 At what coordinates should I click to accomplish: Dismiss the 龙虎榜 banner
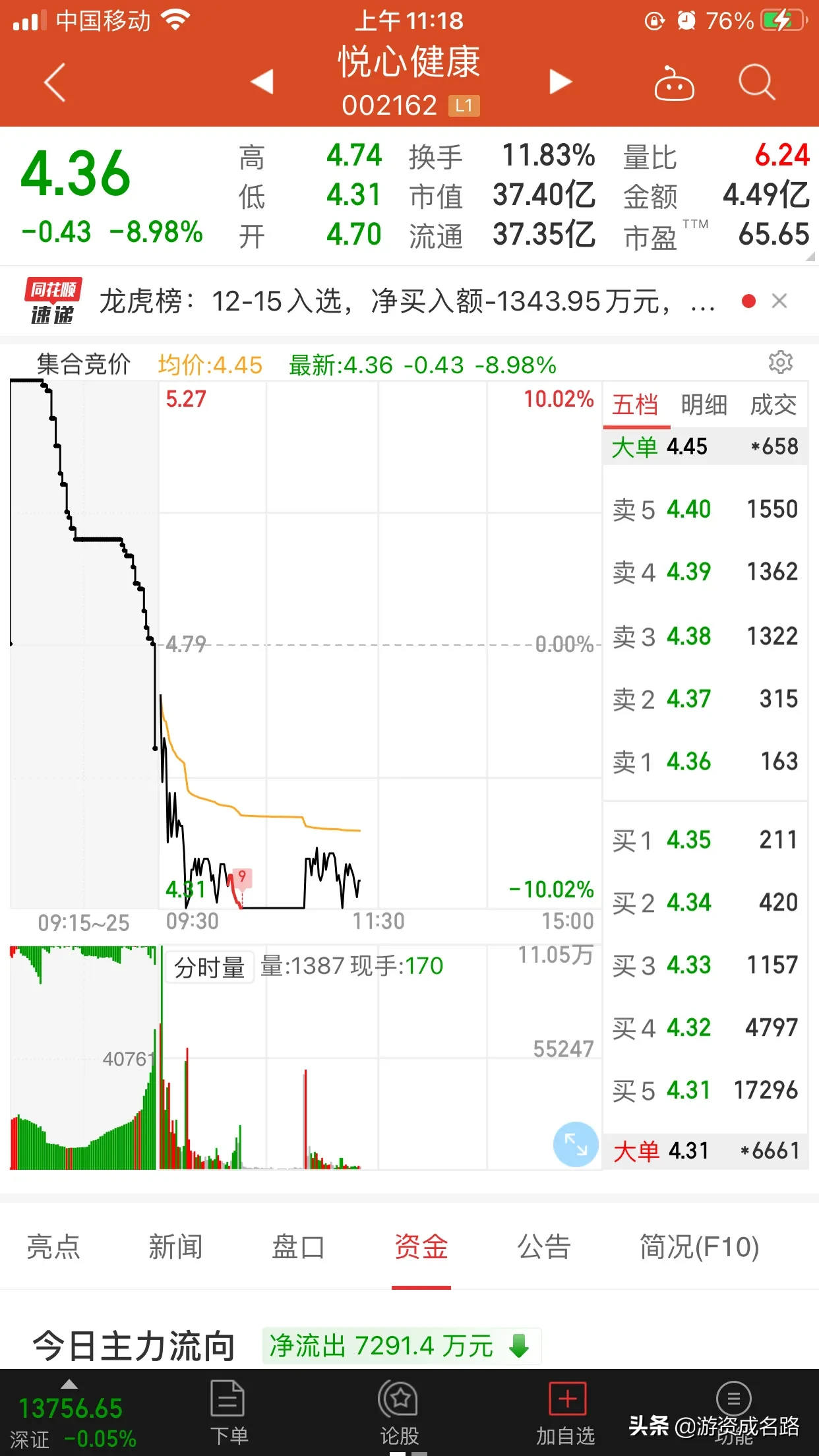tap(779, 301)
